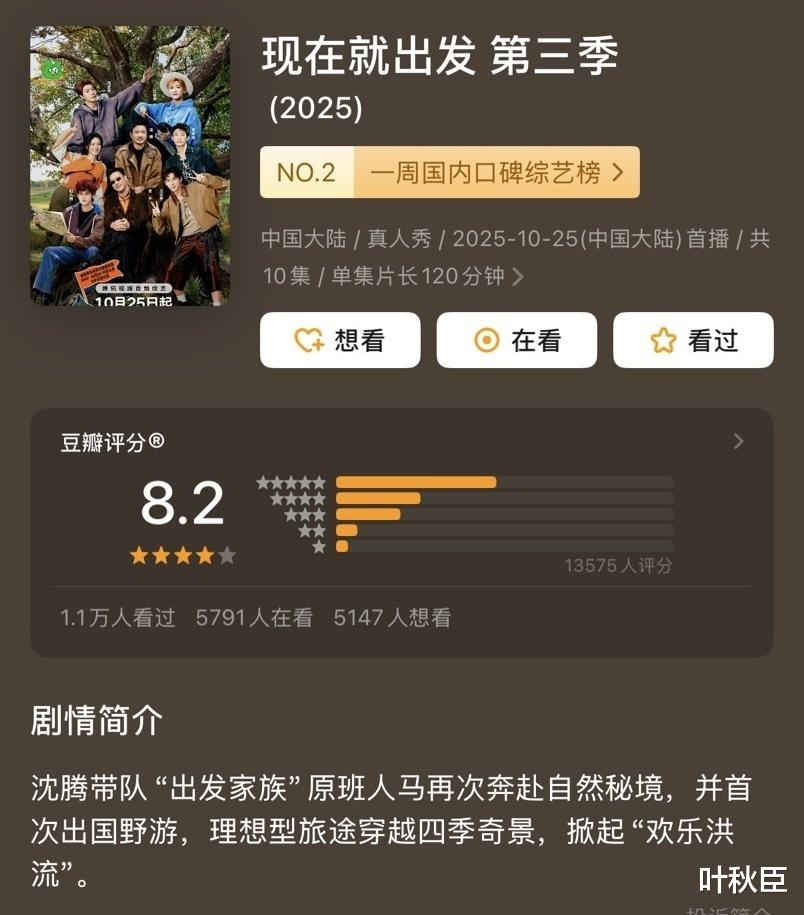
Task: Open the NO.2 一周国内口碑综艺榜 ranking
Action: tap(449, 173)
